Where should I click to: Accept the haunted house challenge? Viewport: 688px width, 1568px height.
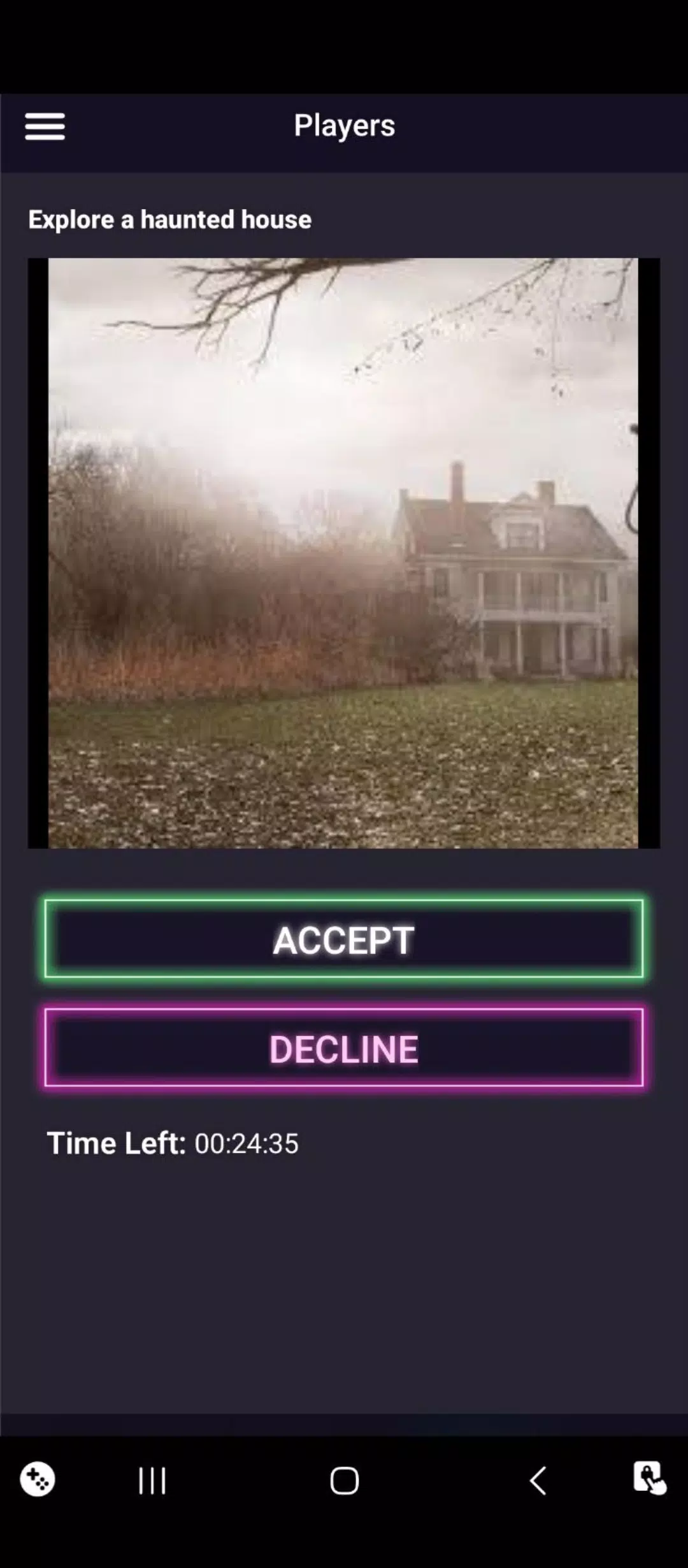click(343, 938)
